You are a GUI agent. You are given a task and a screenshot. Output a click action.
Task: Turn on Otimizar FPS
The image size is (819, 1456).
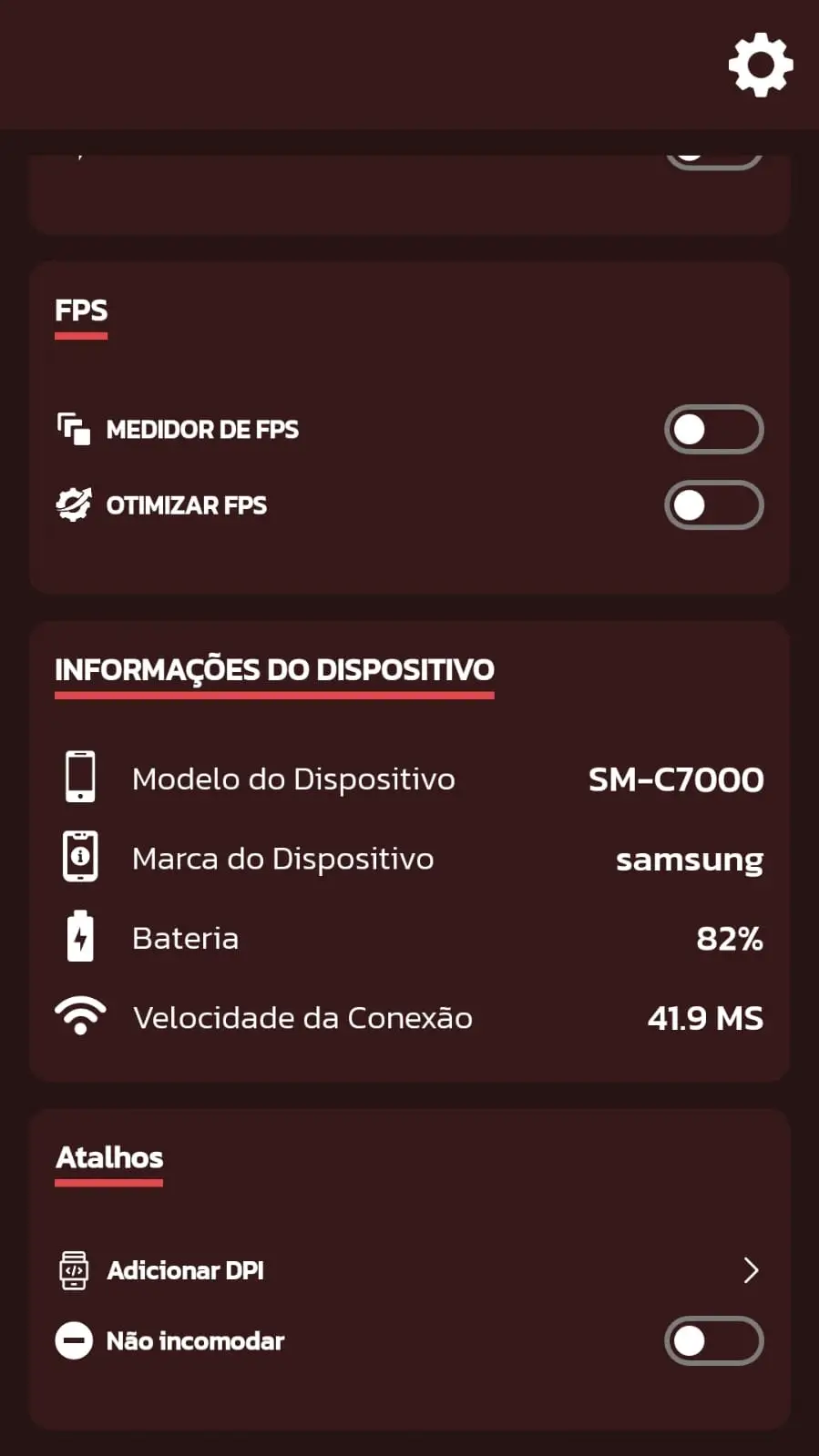pyautogui.click(x=714, y=505)
